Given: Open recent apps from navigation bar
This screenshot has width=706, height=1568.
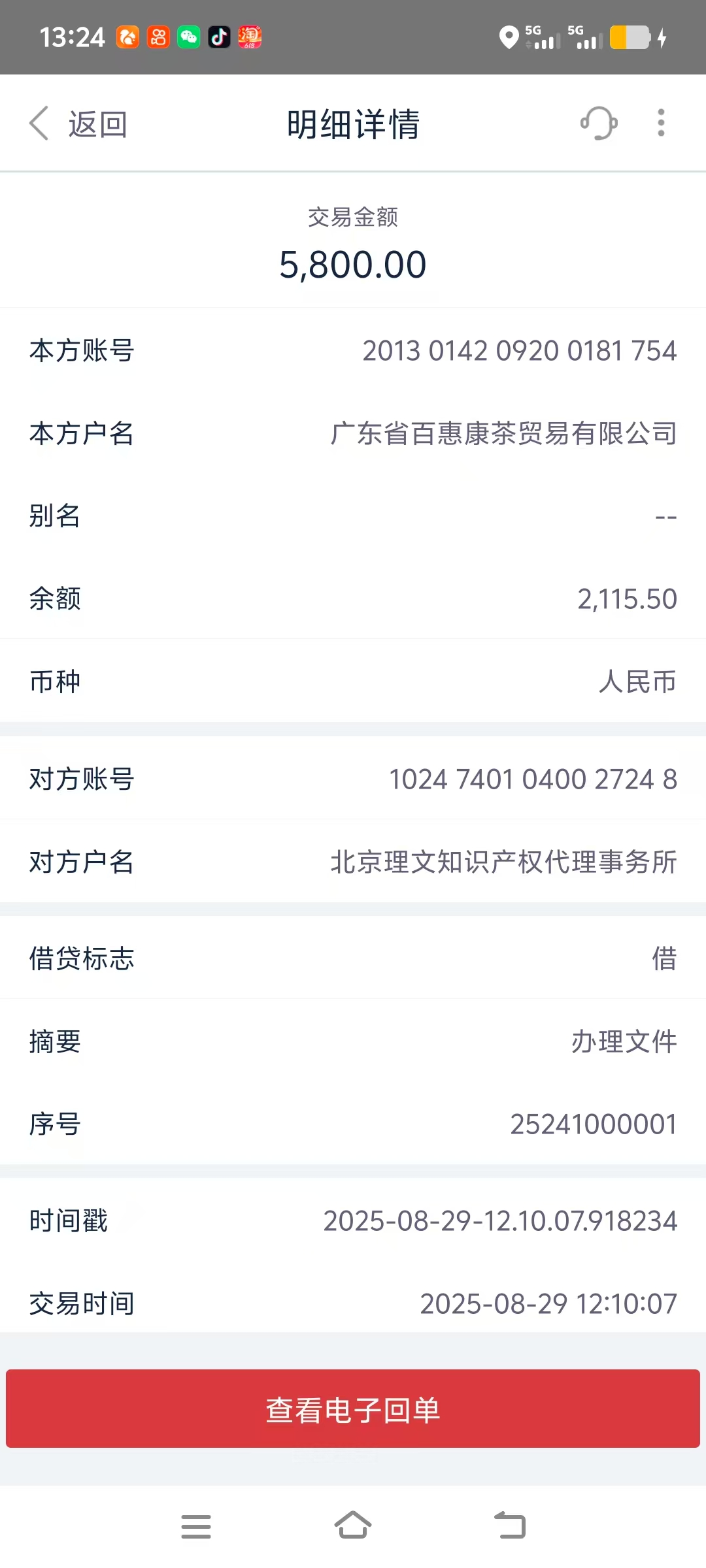Looking at the screenshot, I should click(196, 1527).
